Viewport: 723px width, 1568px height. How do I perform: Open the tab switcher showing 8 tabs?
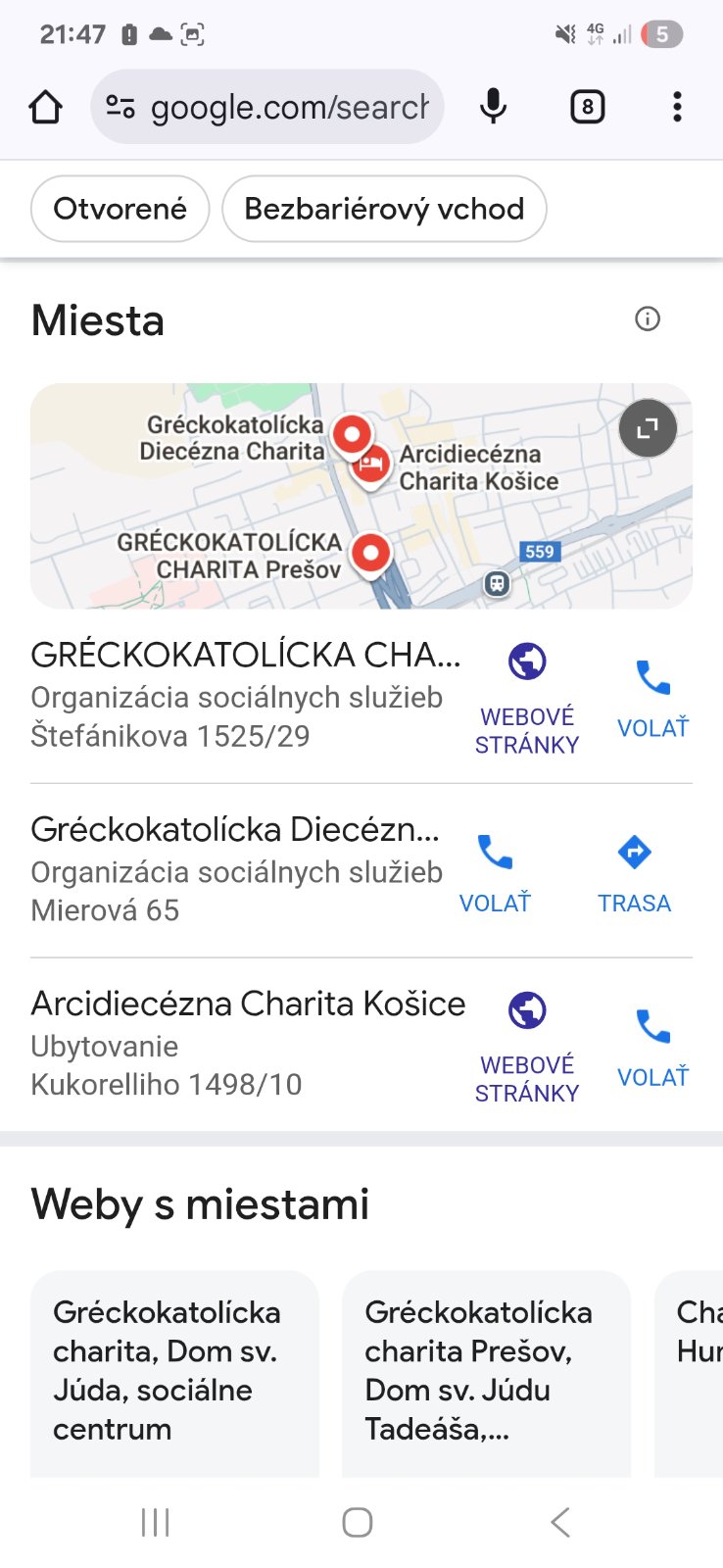[x=587, y=107]
